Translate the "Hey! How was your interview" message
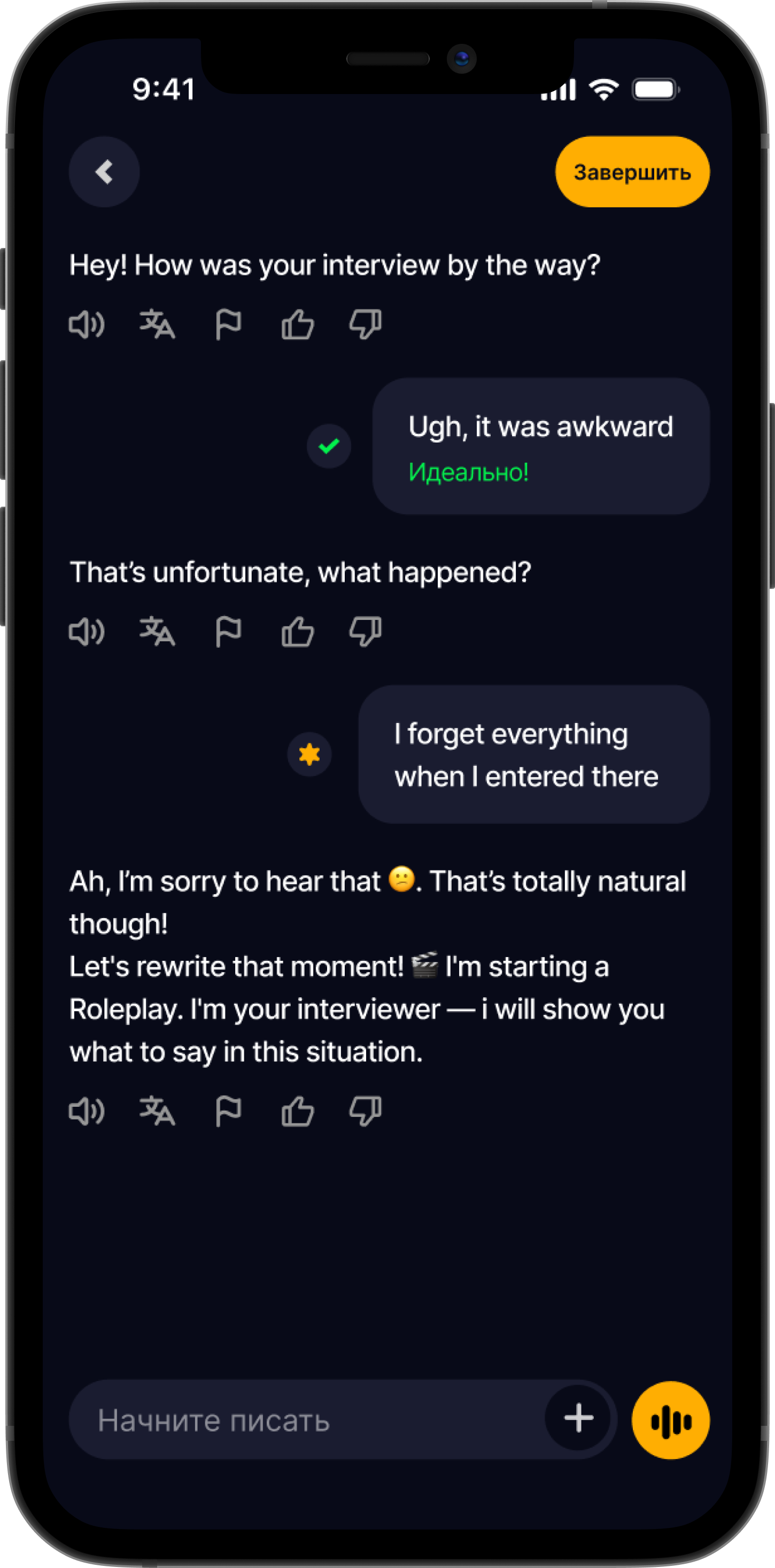Image resolution: width=775 pixels, height=1568 pixels. (157, 324)
